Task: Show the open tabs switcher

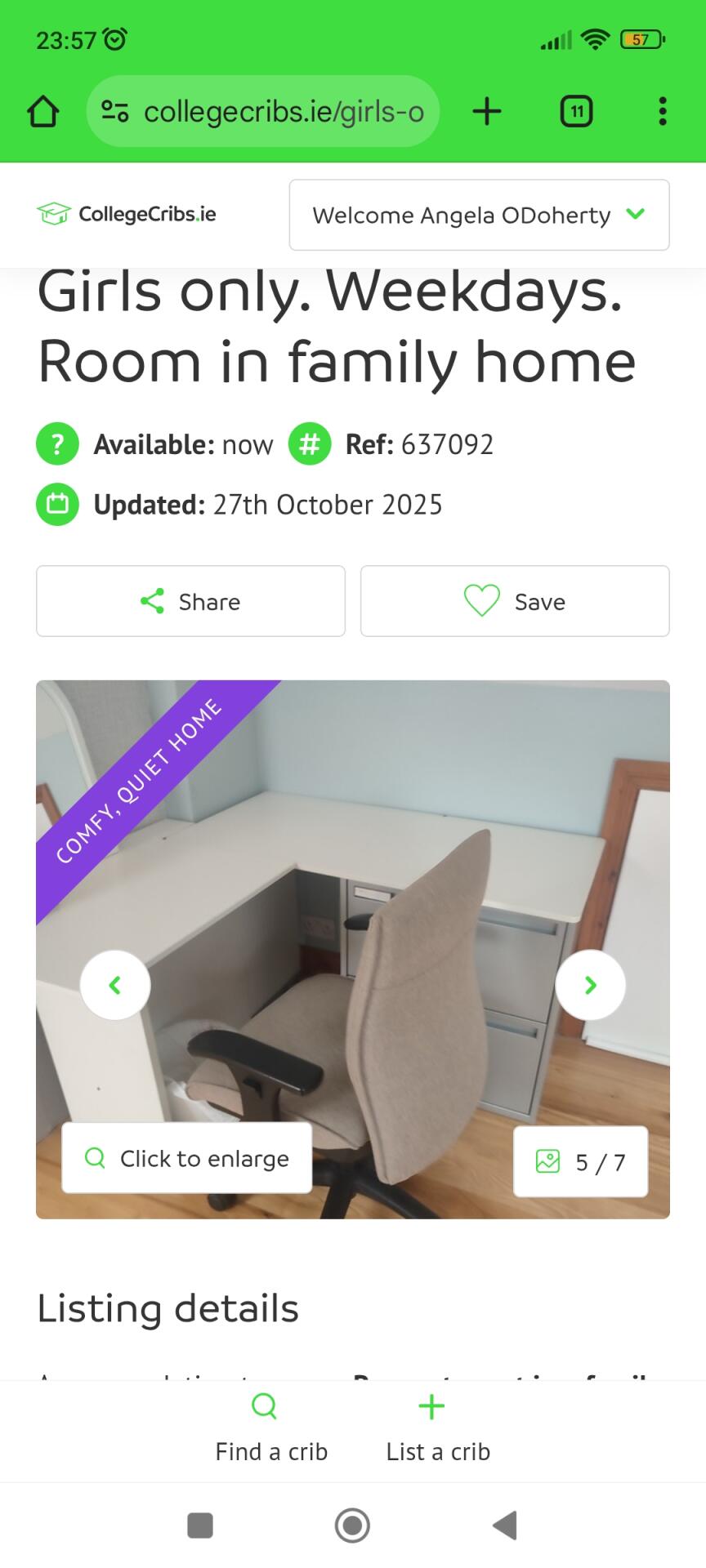Action: 576,111
